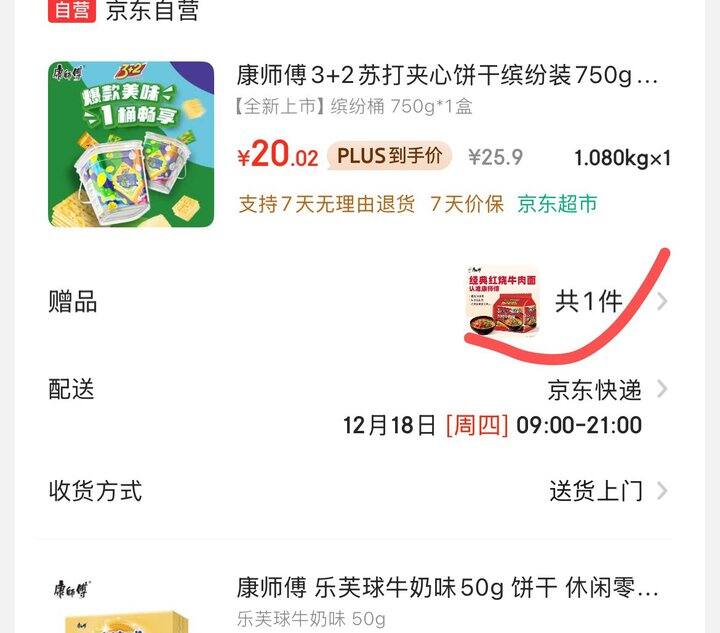Open the 康师傅 乐芙球牛奶味 product
The image size is (720, 633).
(446, 587)
